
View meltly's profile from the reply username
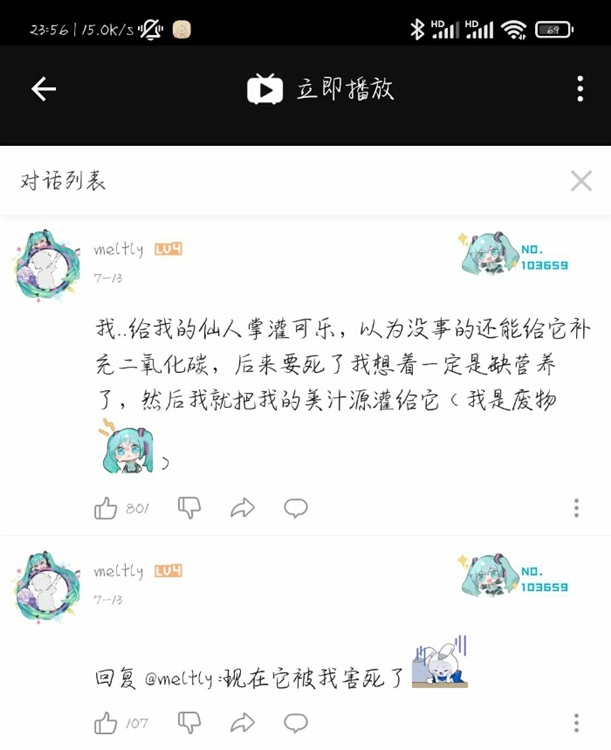119,571
